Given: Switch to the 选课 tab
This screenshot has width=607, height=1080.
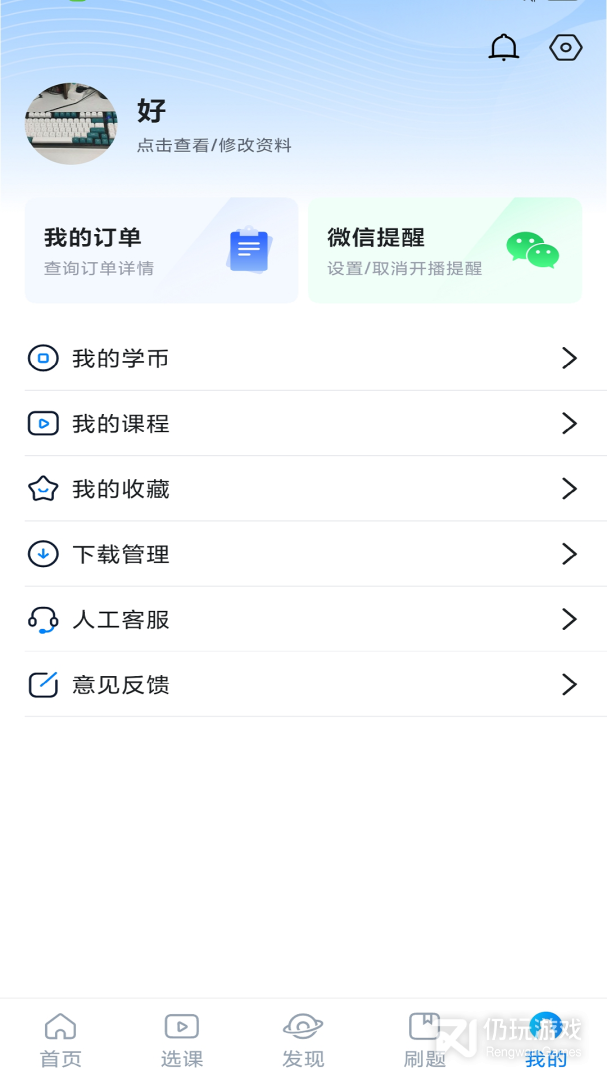Looking at the screenshot, I should 182,1040.
